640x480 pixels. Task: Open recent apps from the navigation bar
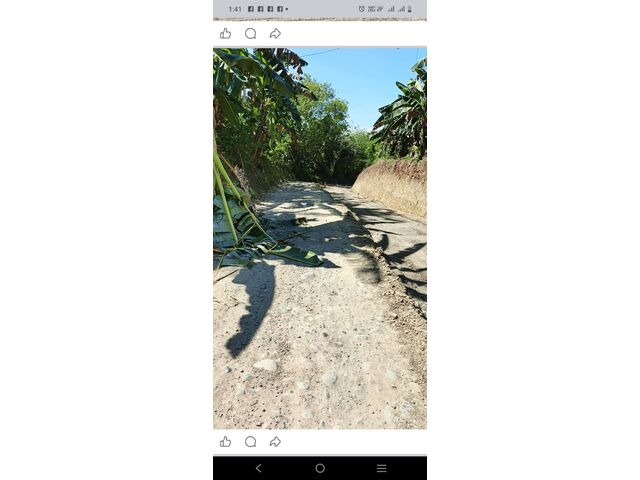pos(381,468)
